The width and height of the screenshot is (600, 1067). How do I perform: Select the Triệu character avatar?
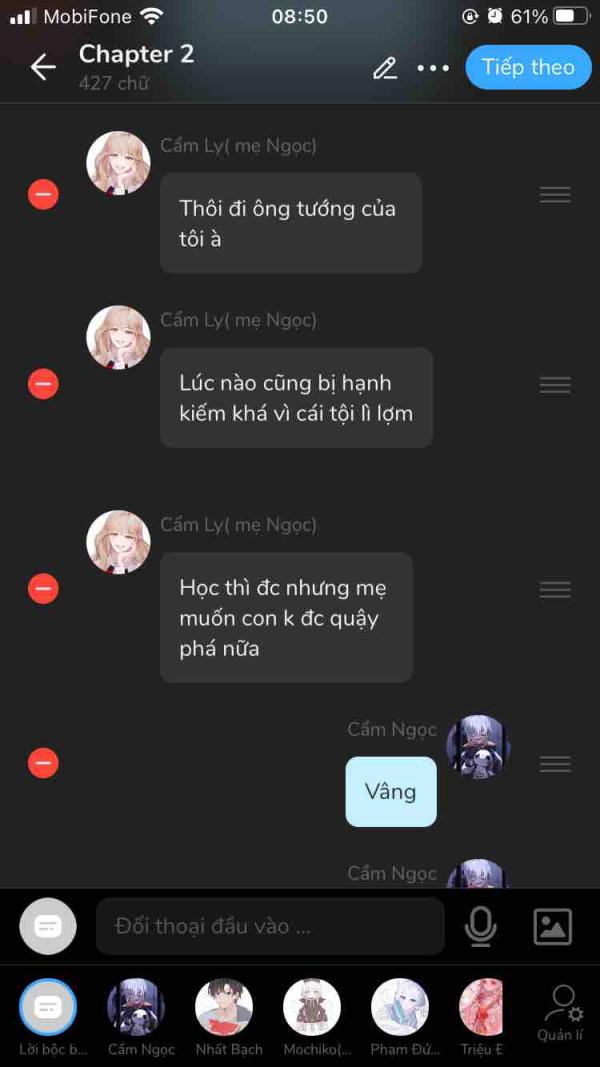tap(483, 1006)
